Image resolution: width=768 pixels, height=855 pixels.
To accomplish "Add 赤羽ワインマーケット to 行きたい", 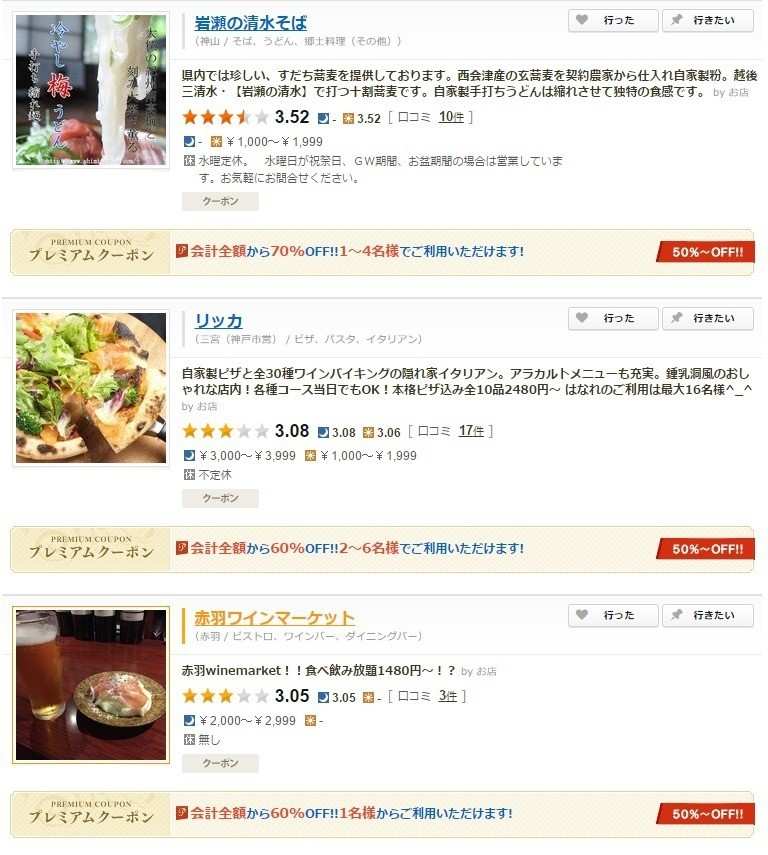I will (x=707, y=615).
